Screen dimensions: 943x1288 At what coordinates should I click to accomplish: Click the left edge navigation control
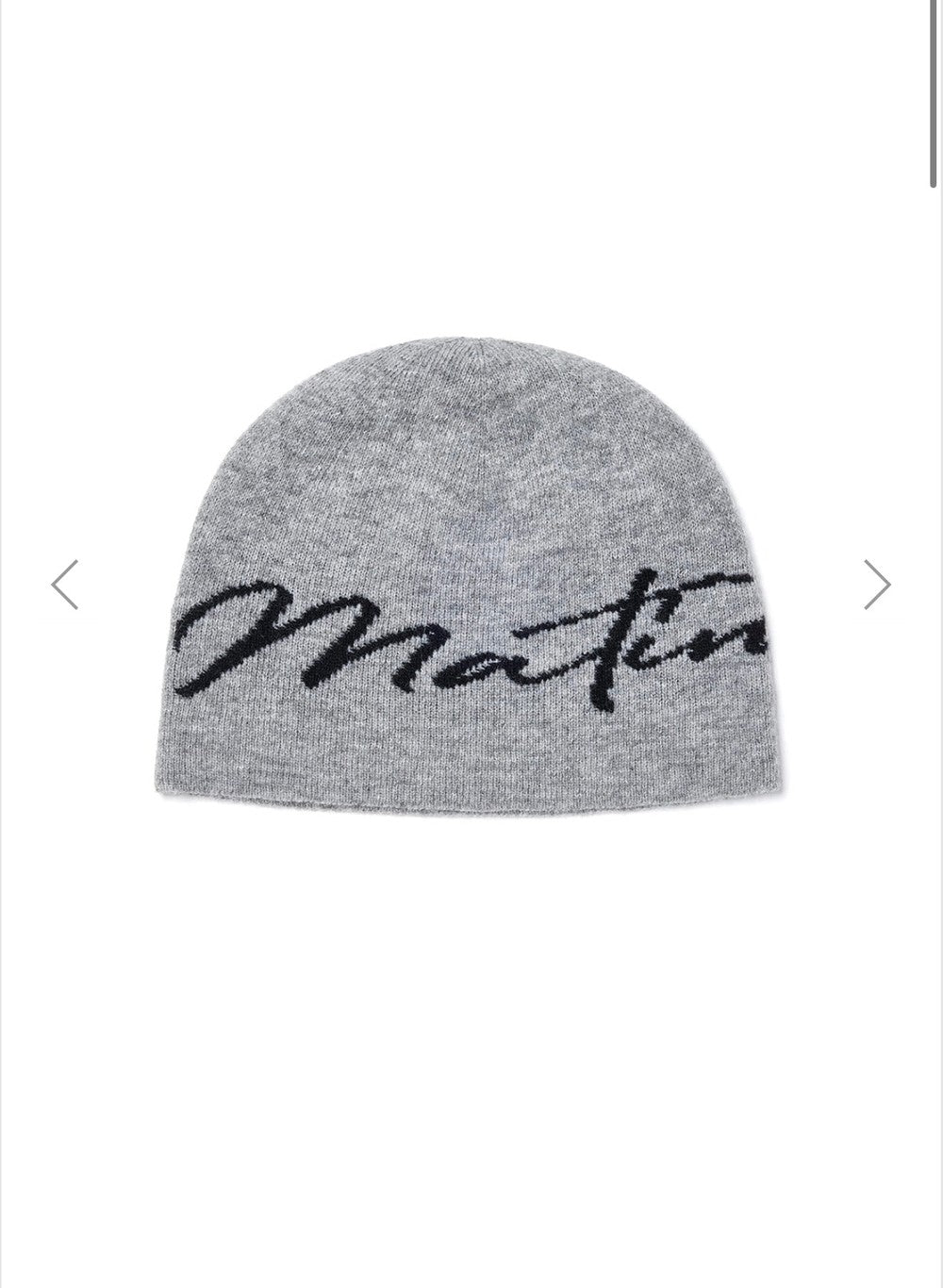(64, 585)
